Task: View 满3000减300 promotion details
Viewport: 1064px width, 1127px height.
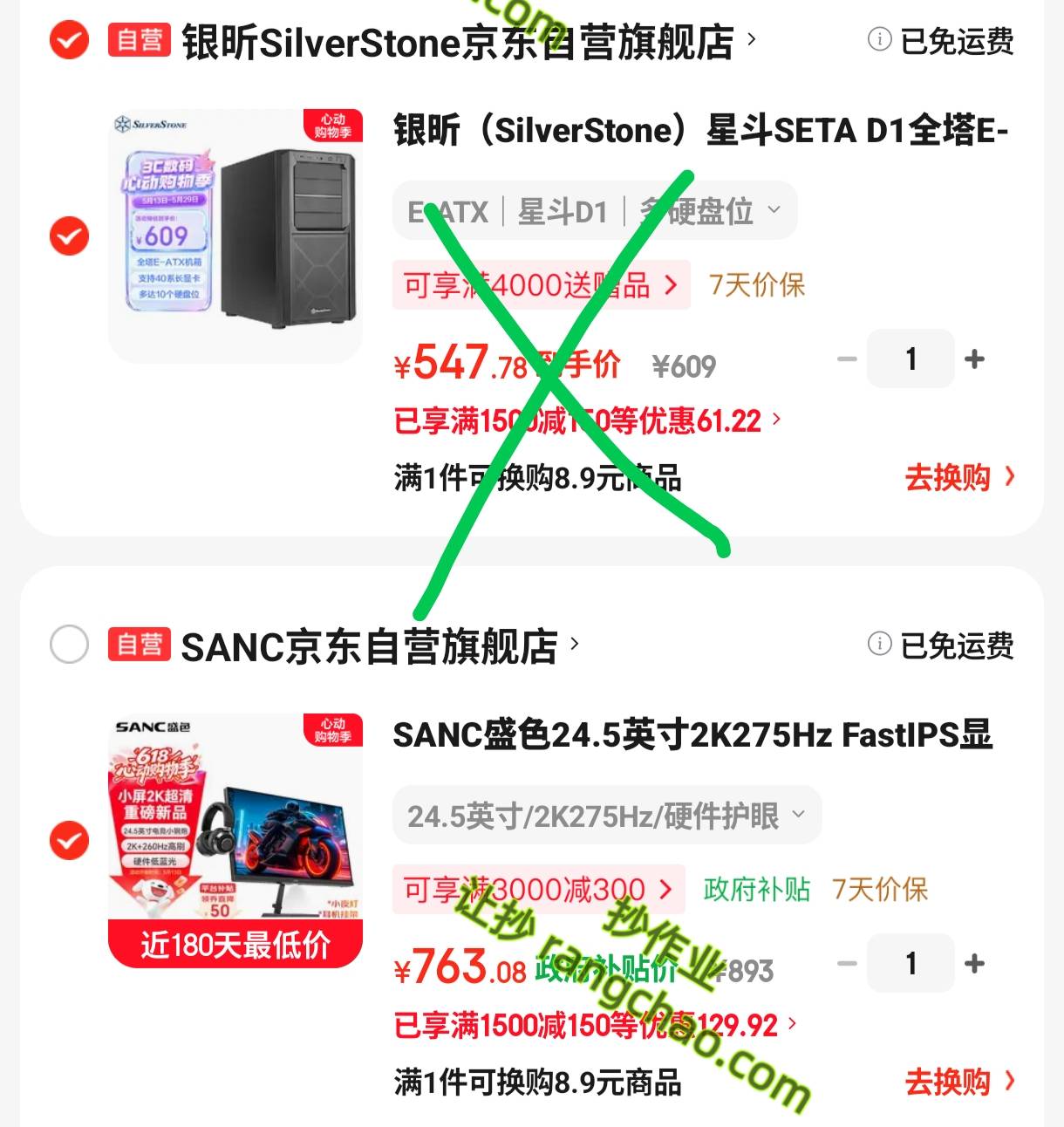Action: pyautogui.click(x=538, y=890)
